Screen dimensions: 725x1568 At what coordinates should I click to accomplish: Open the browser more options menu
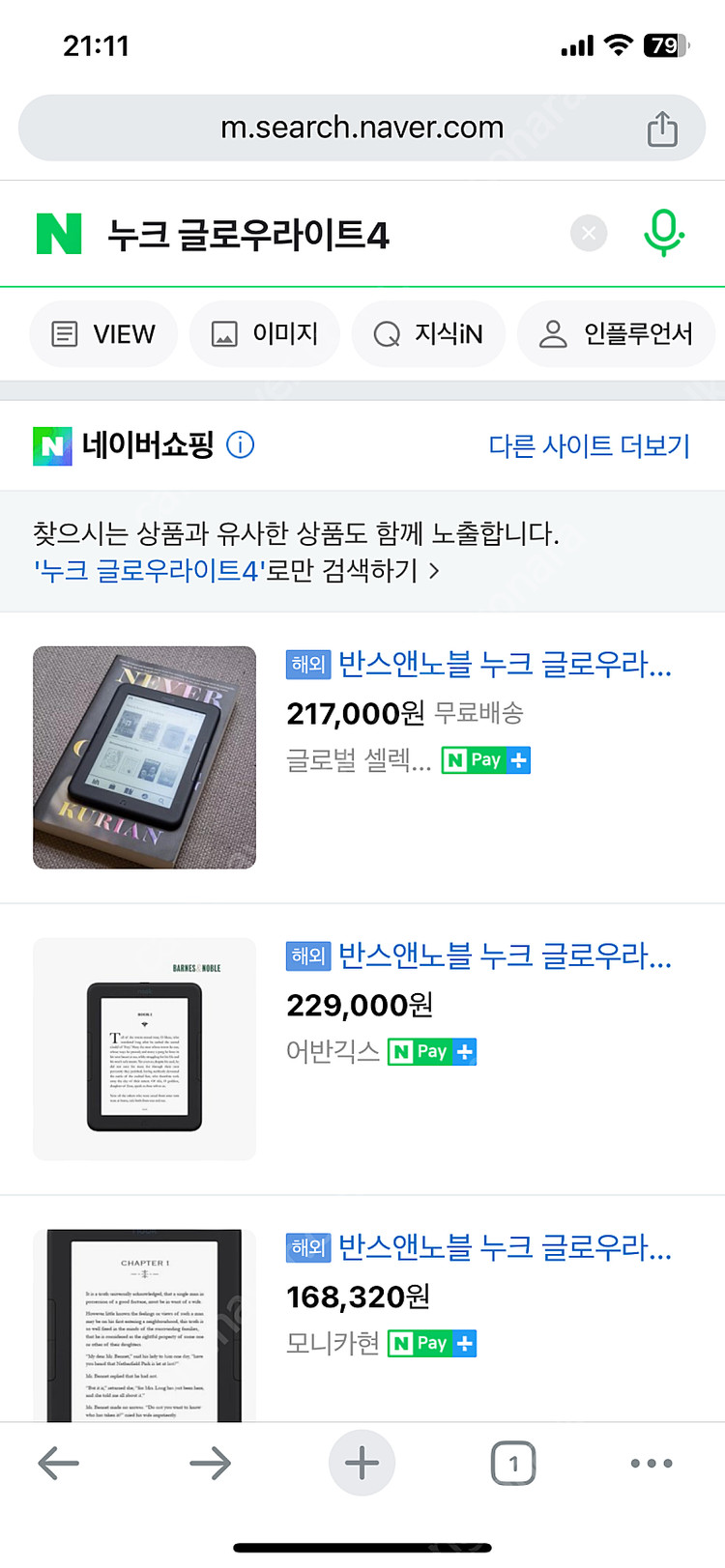651,1462
